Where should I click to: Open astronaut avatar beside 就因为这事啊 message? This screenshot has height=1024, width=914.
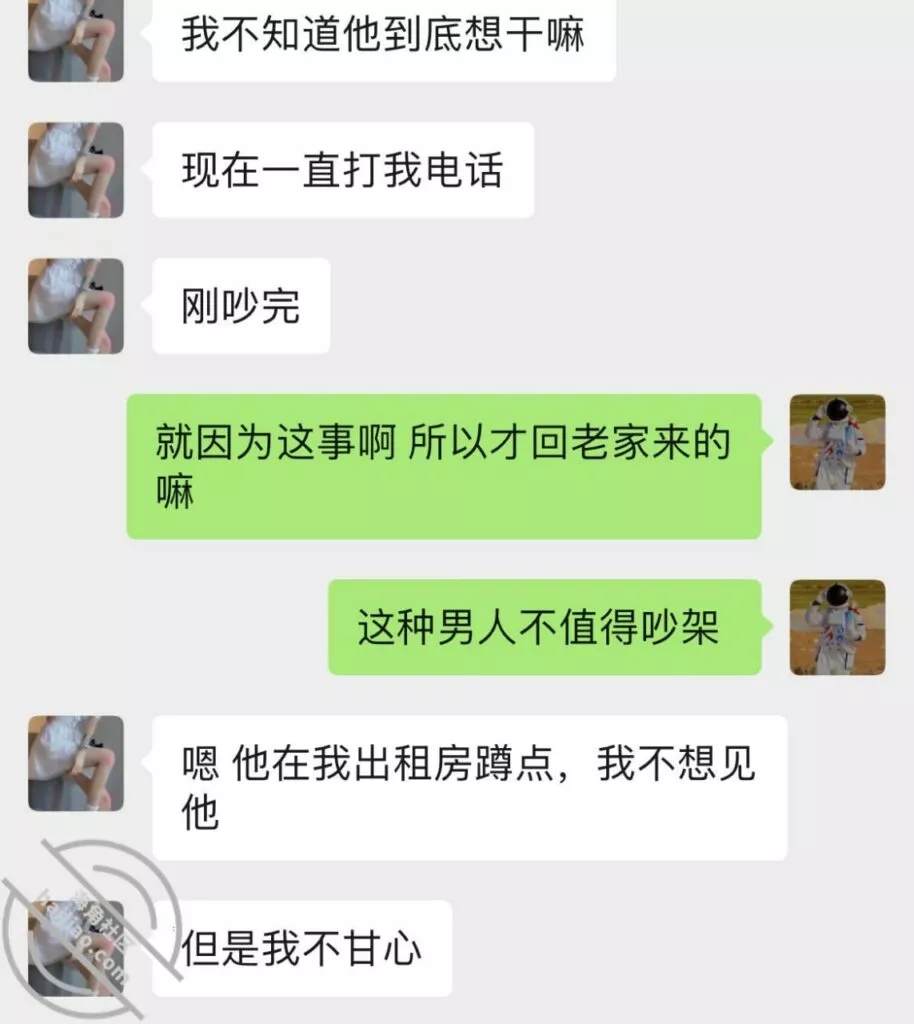pyautogui.click(x=837, y=442)
